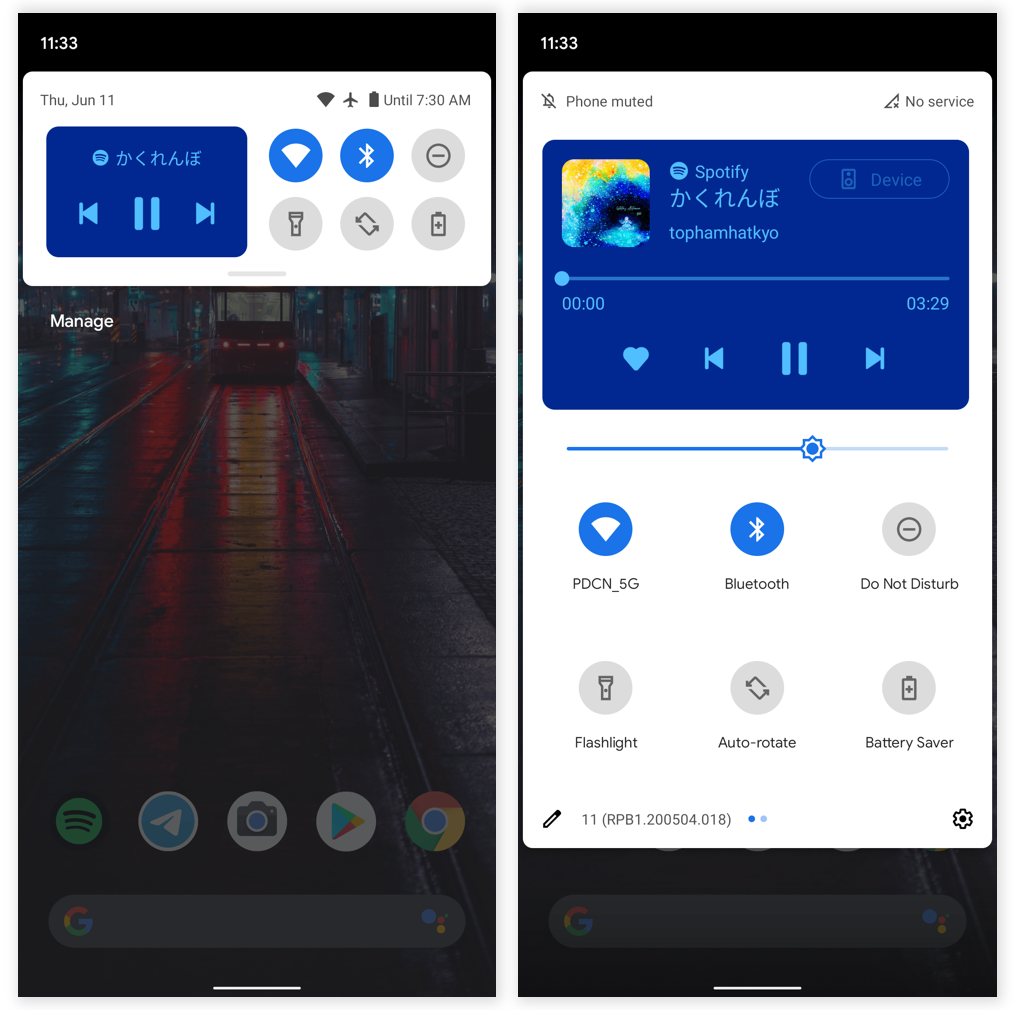This screenshot has width=1014, height=1010.
Task: Tap the brightness slider
Action: 757,449
